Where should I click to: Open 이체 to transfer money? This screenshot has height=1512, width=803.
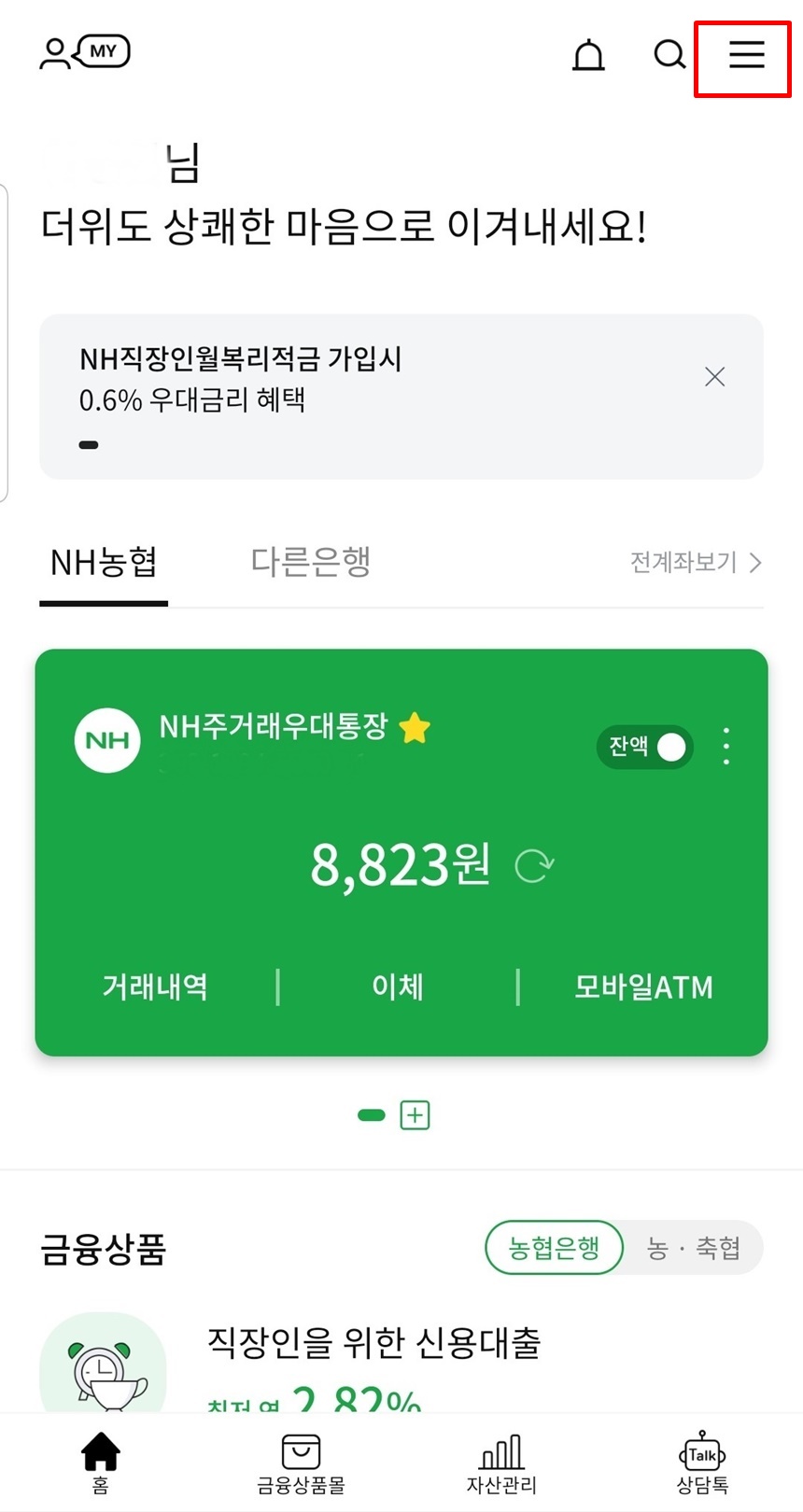(x=398, y=987)
